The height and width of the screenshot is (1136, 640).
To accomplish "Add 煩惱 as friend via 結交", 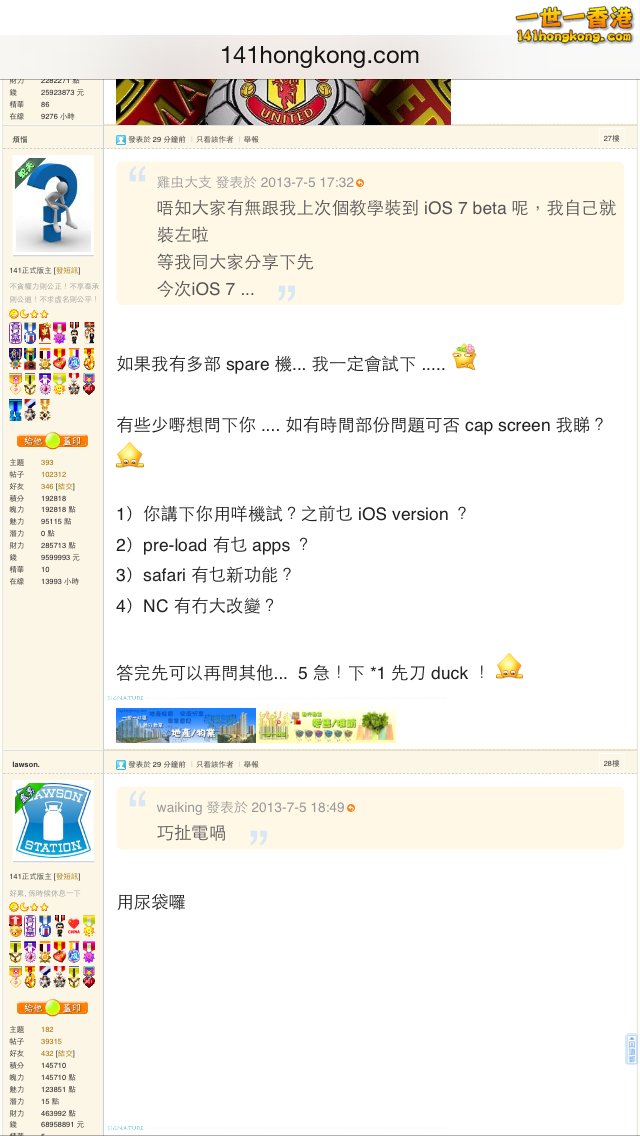I will (67, 486).
